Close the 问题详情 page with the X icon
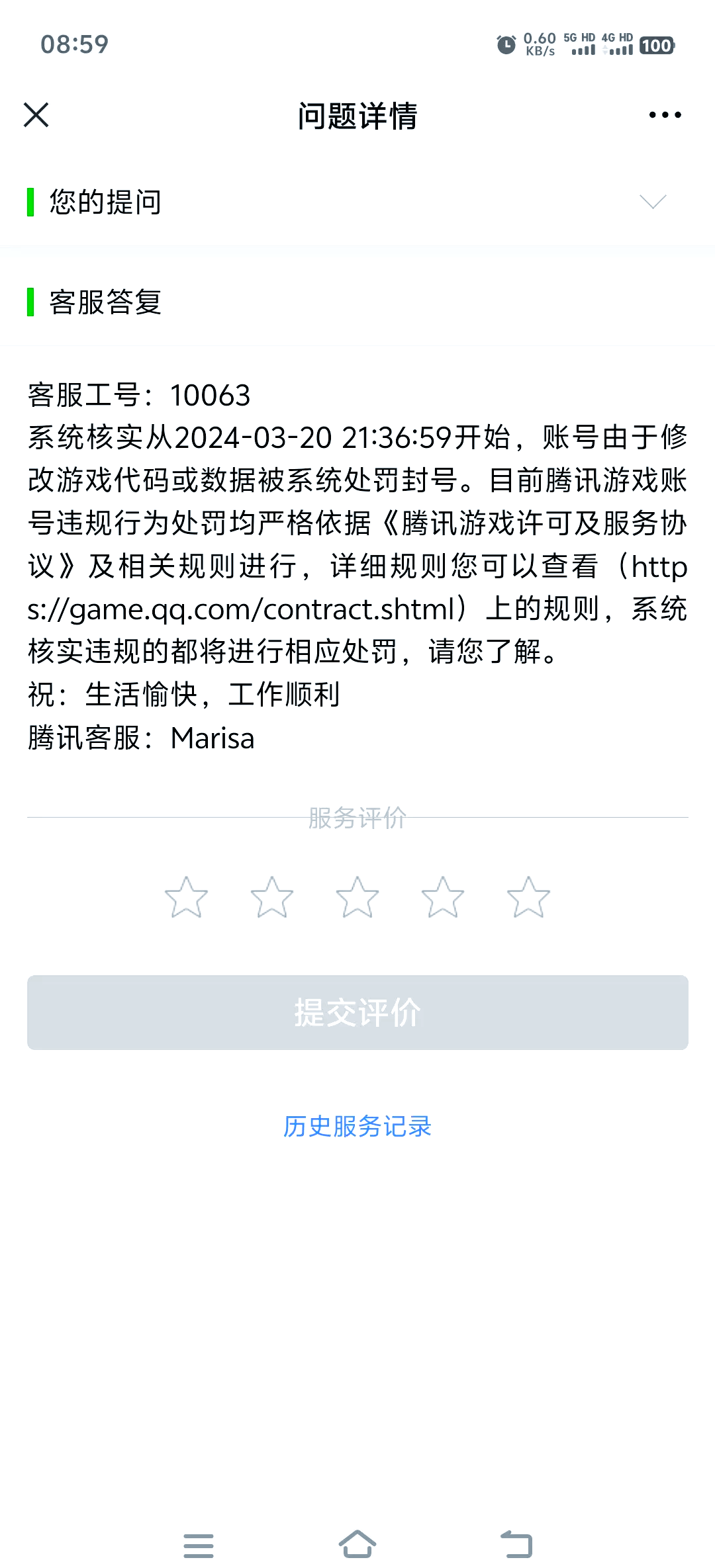 (x=36, y=114)
